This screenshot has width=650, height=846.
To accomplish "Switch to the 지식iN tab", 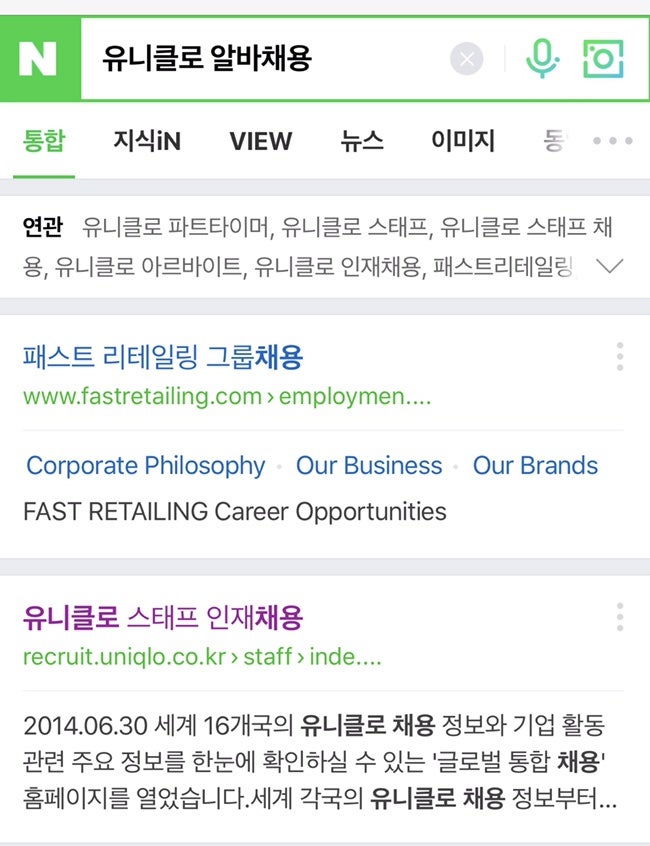I will coord(147,141).
